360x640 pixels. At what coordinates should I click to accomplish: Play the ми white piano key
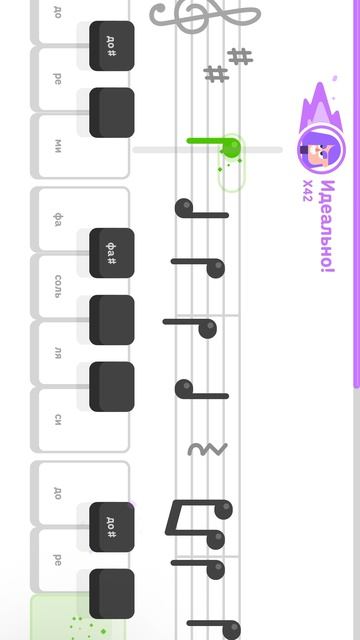coord(80,146)
